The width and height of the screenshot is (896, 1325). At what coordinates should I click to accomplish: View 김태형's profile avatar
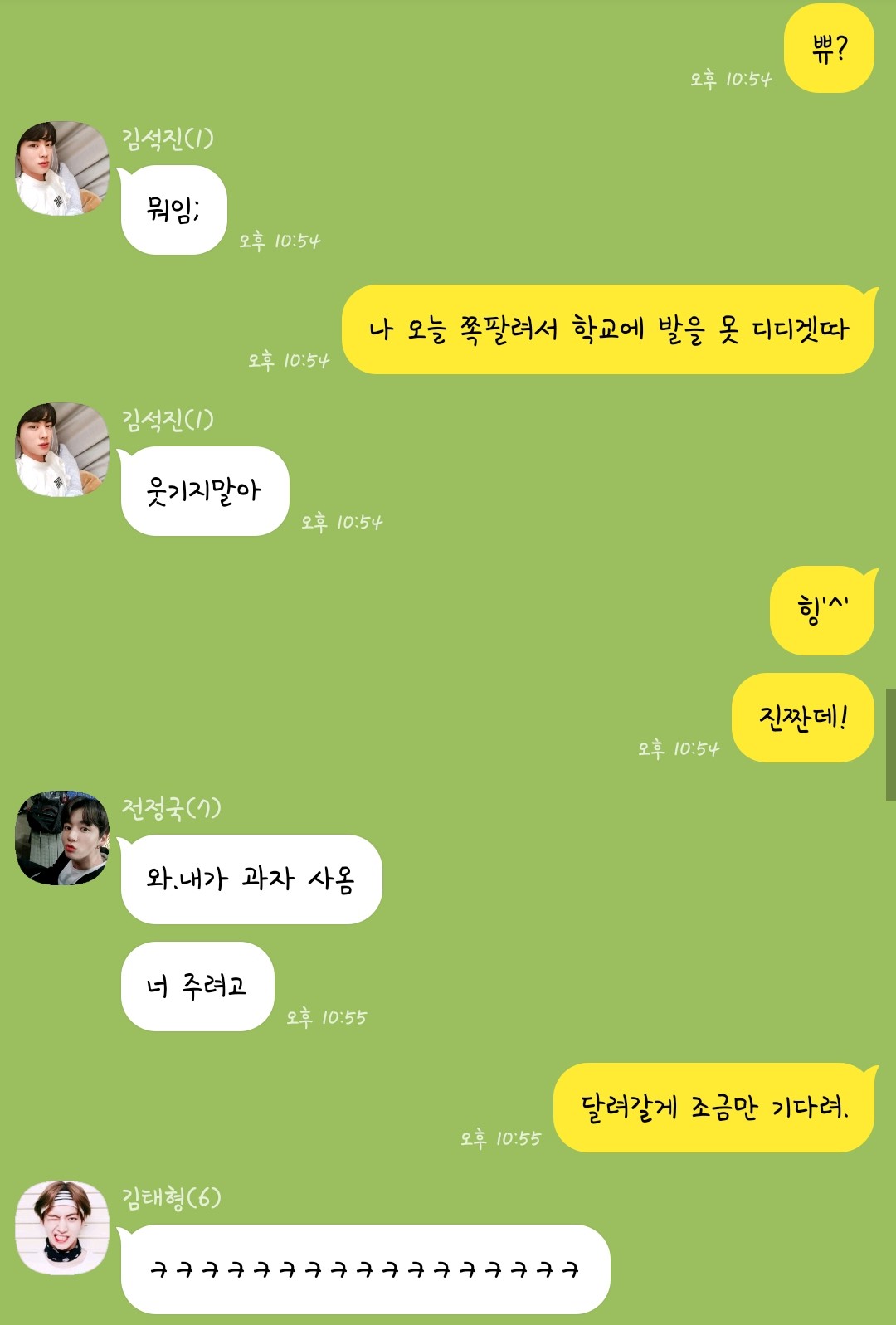pyautogui.click(x=62, y=1227)
